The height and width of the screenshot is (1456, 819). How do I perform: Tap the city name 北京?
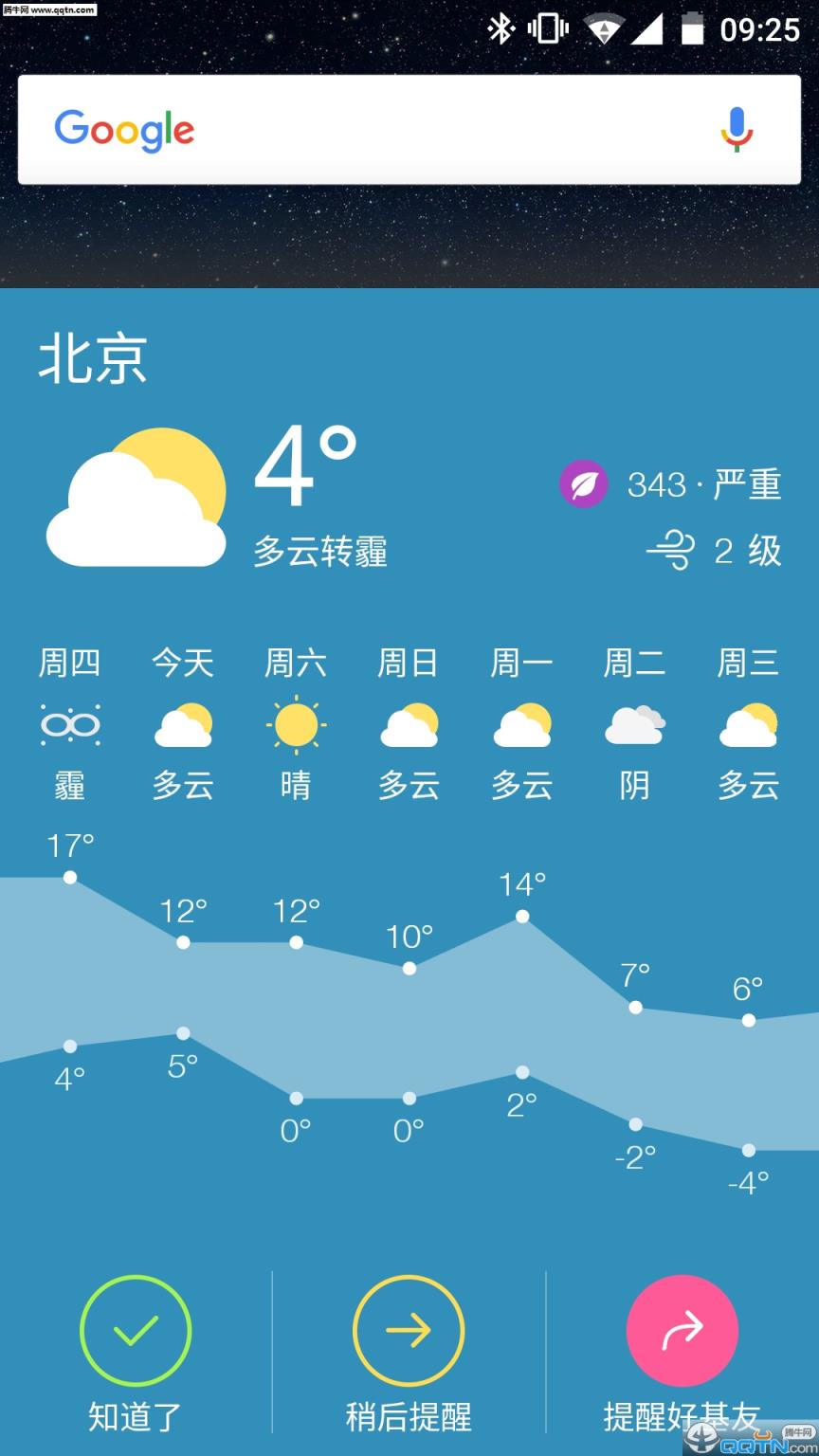92,358
